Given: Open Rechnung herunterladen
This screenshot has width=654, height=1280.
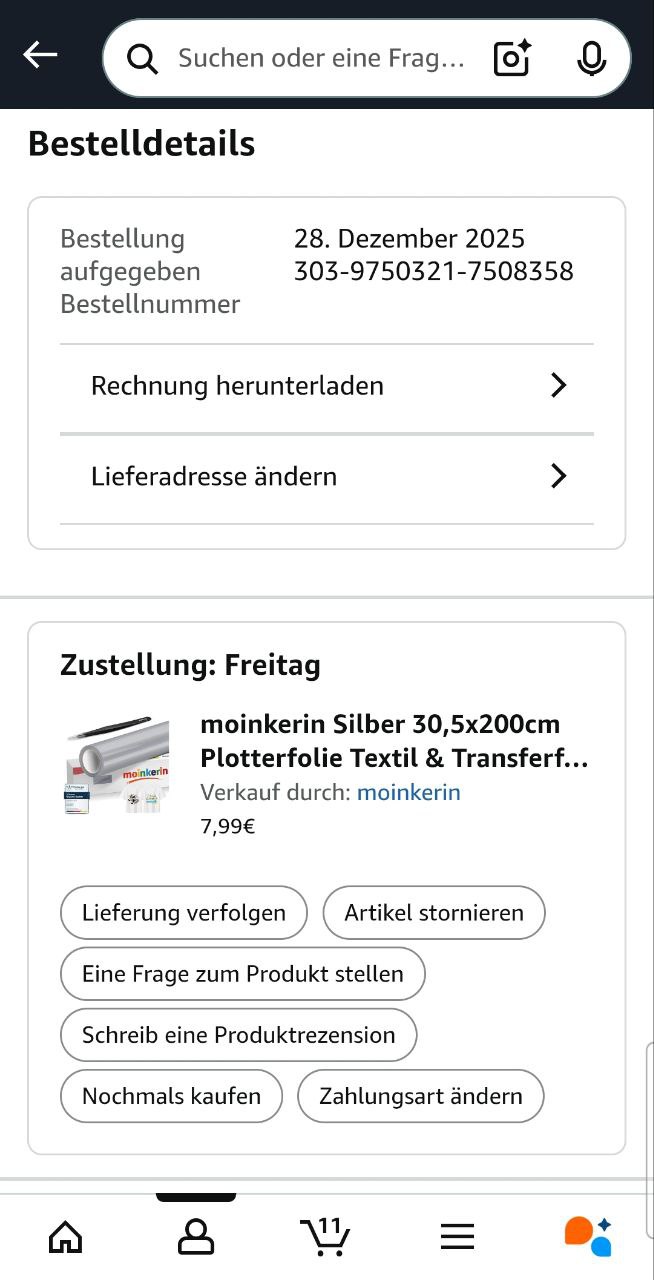Looking at the screenshot, I should 327,386.
